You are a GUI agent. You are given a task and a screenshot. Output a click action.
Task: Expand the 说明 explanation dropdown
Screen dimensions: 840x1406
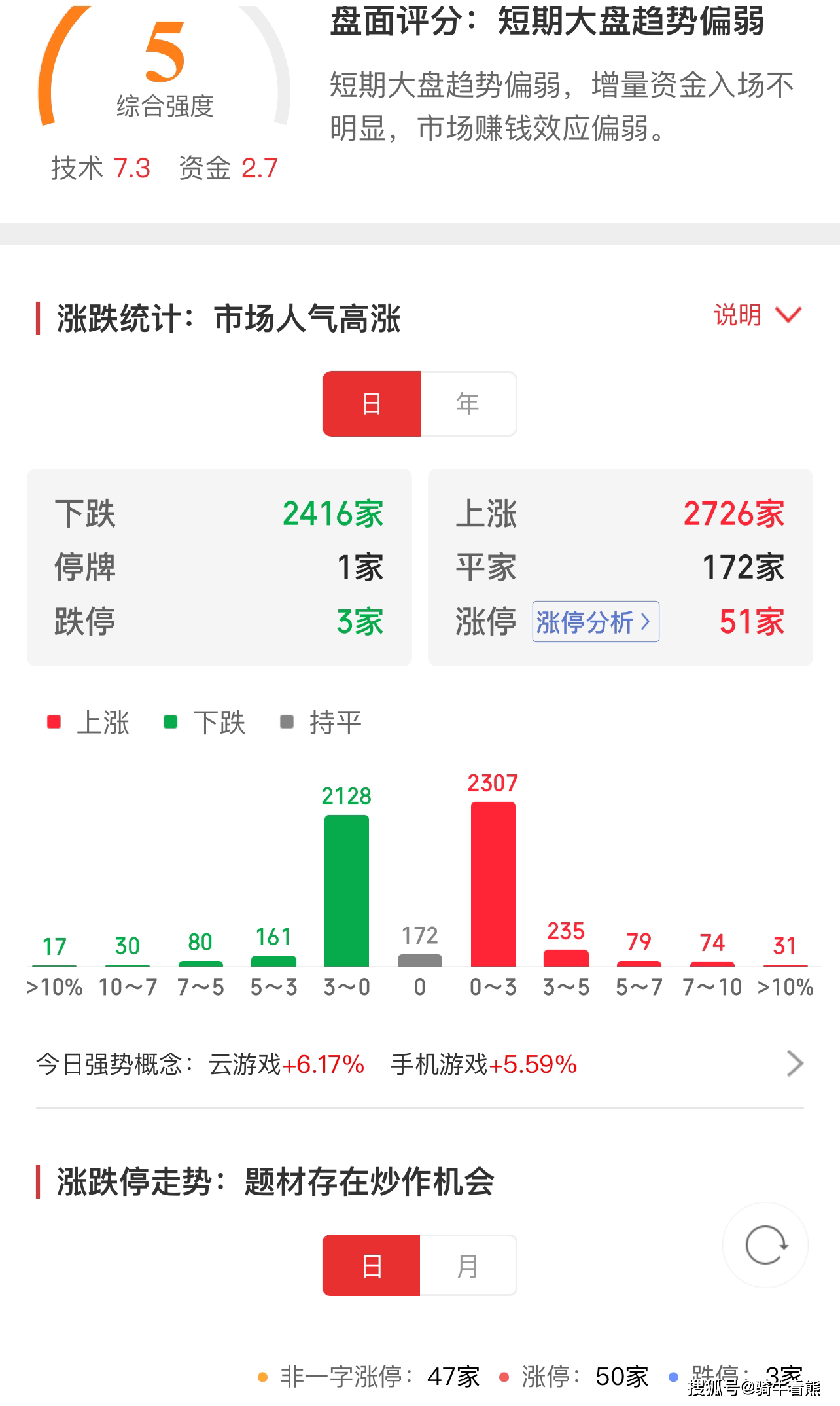(757, 315)
